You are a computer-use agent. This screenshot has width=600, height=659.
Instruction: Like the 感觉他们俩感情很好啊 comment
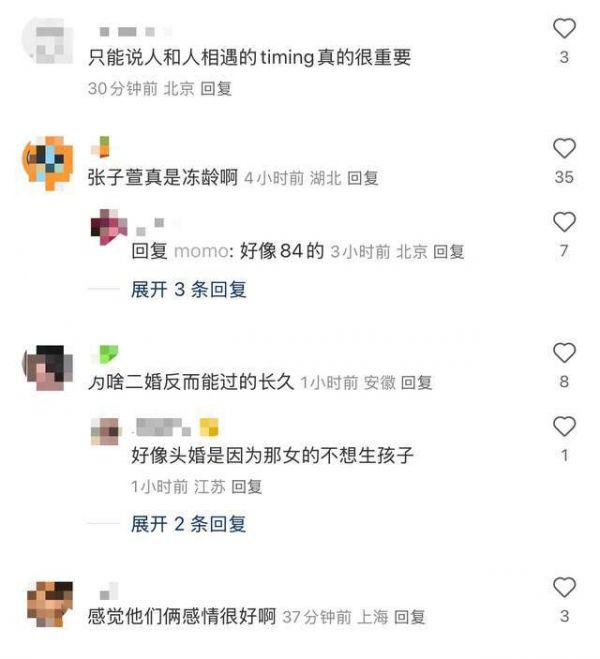pyautogui.click(x=564, y=588)
